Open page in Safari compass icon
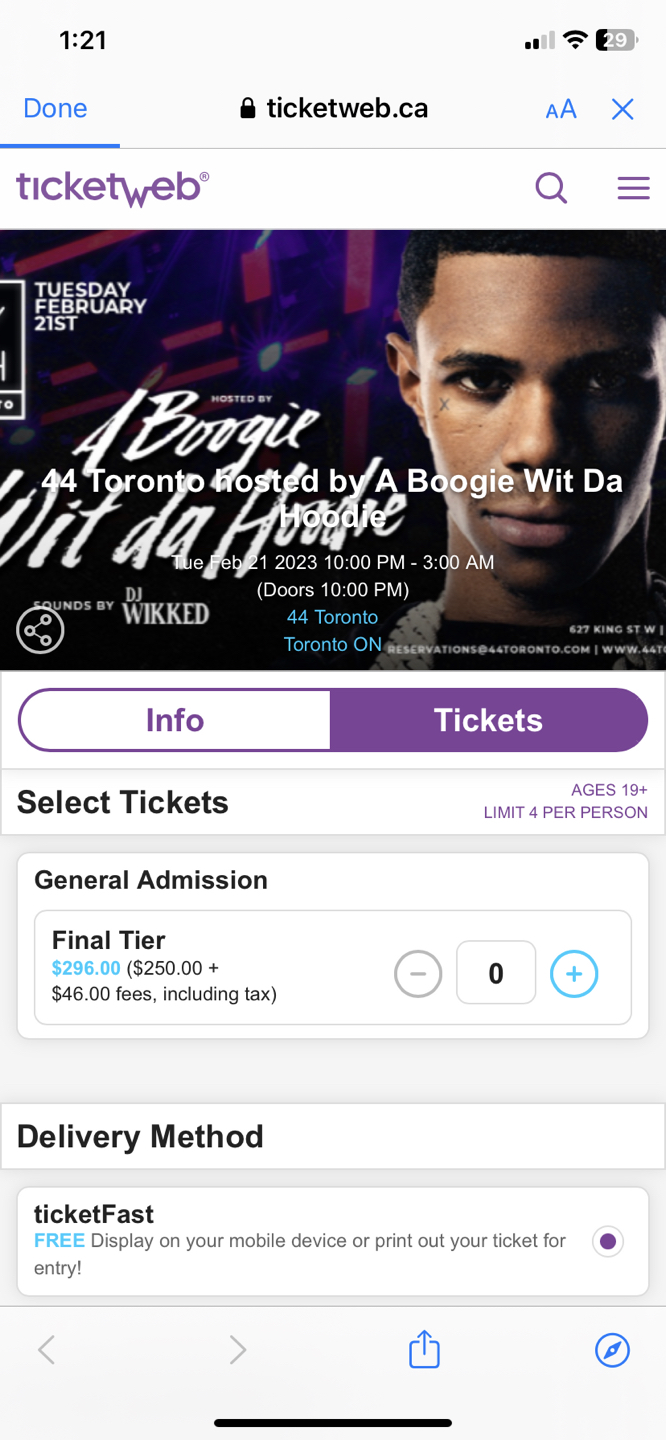The image size is (666, 1440). [612, 1349]
